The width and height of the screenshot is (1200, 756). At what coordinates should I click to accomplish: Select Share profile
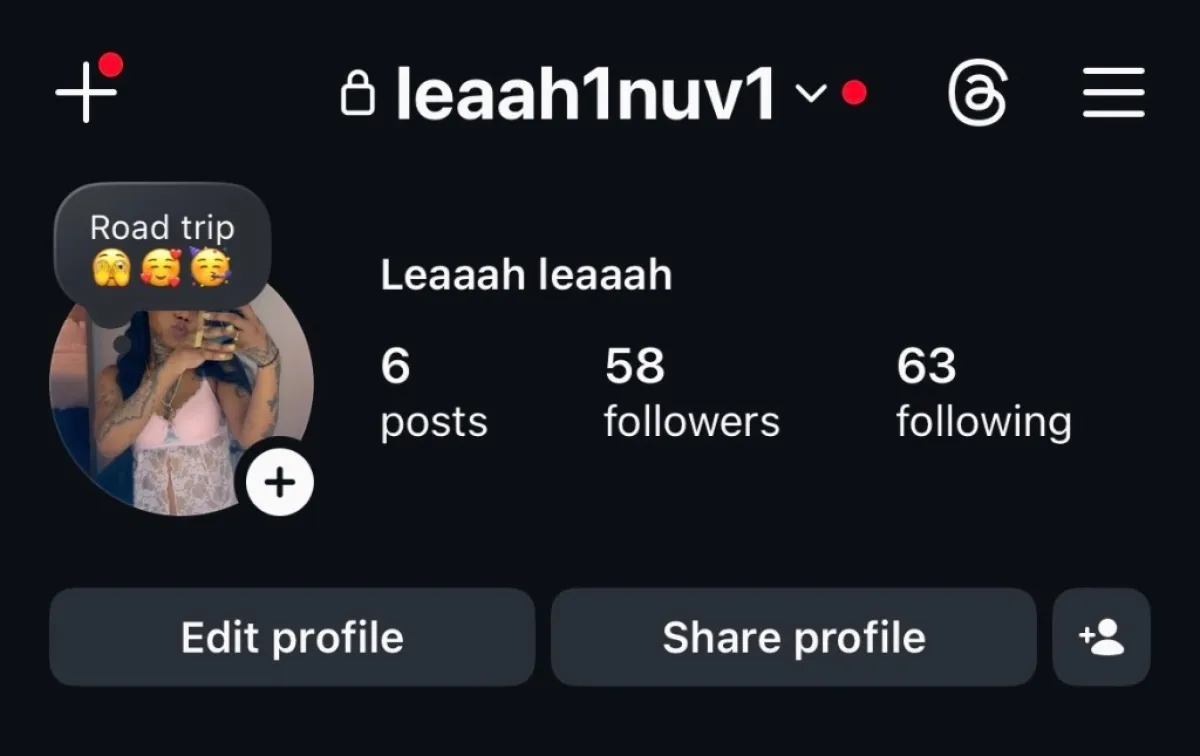[793, 637]
